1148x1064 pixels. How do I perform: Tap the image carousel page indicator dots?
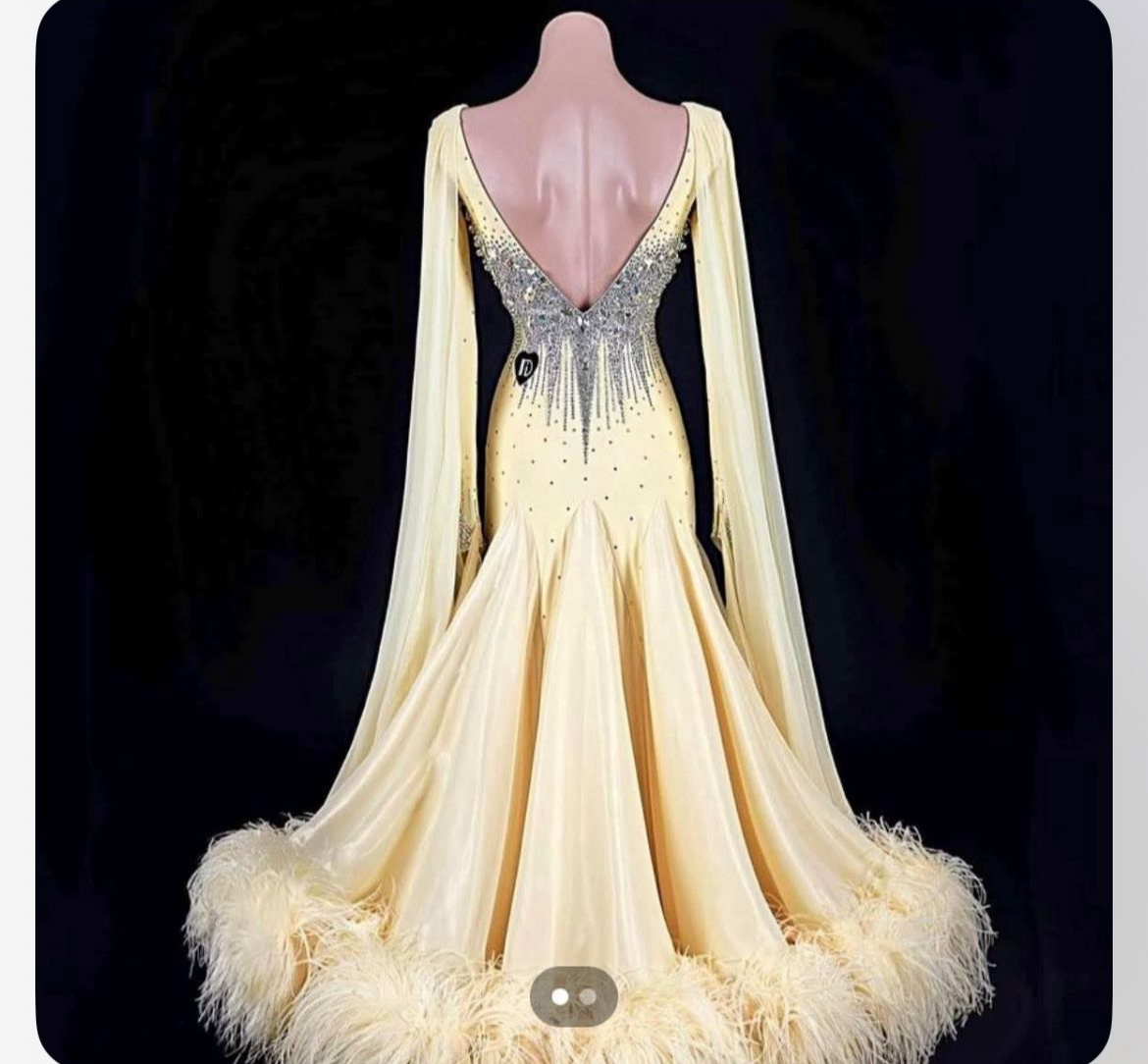point(574,996)
